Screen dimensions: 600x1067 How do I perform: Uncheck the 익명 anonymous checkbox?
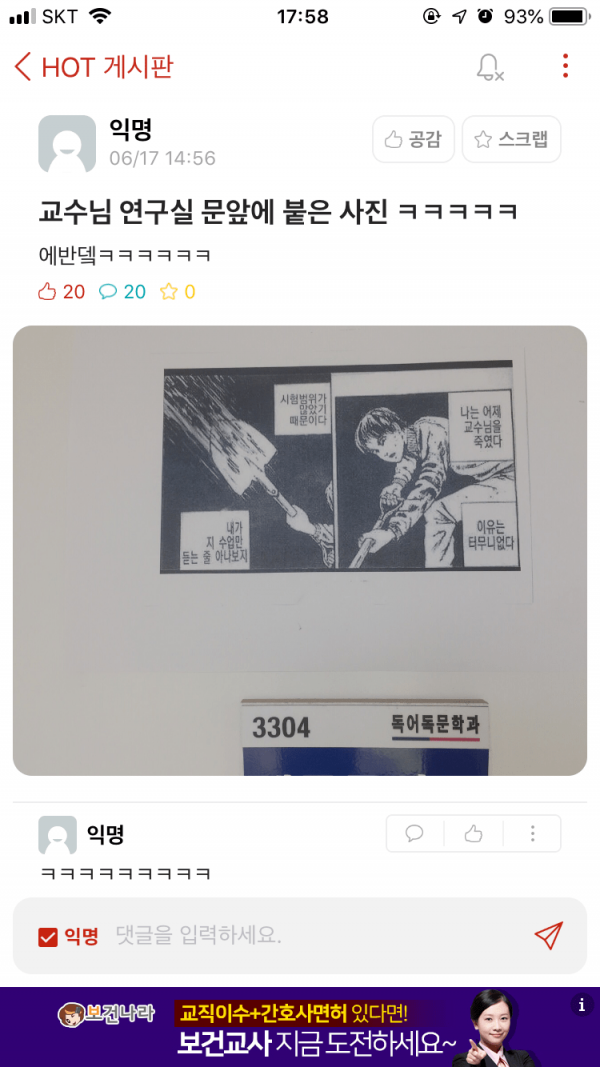(48, 937)
